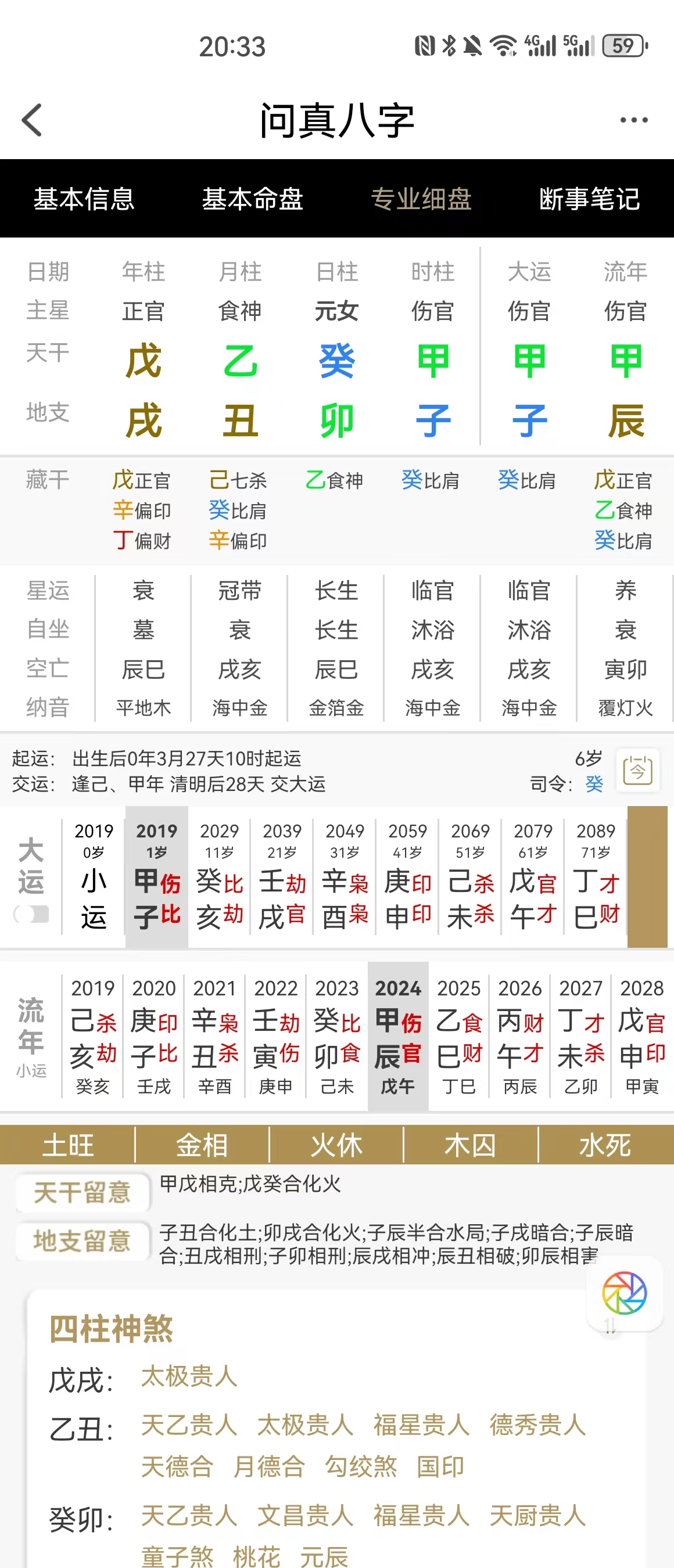This screenshot has height=1568, width=674.
Task: Pick the 2028 戊申 流年
Action: click(641, 1035)
